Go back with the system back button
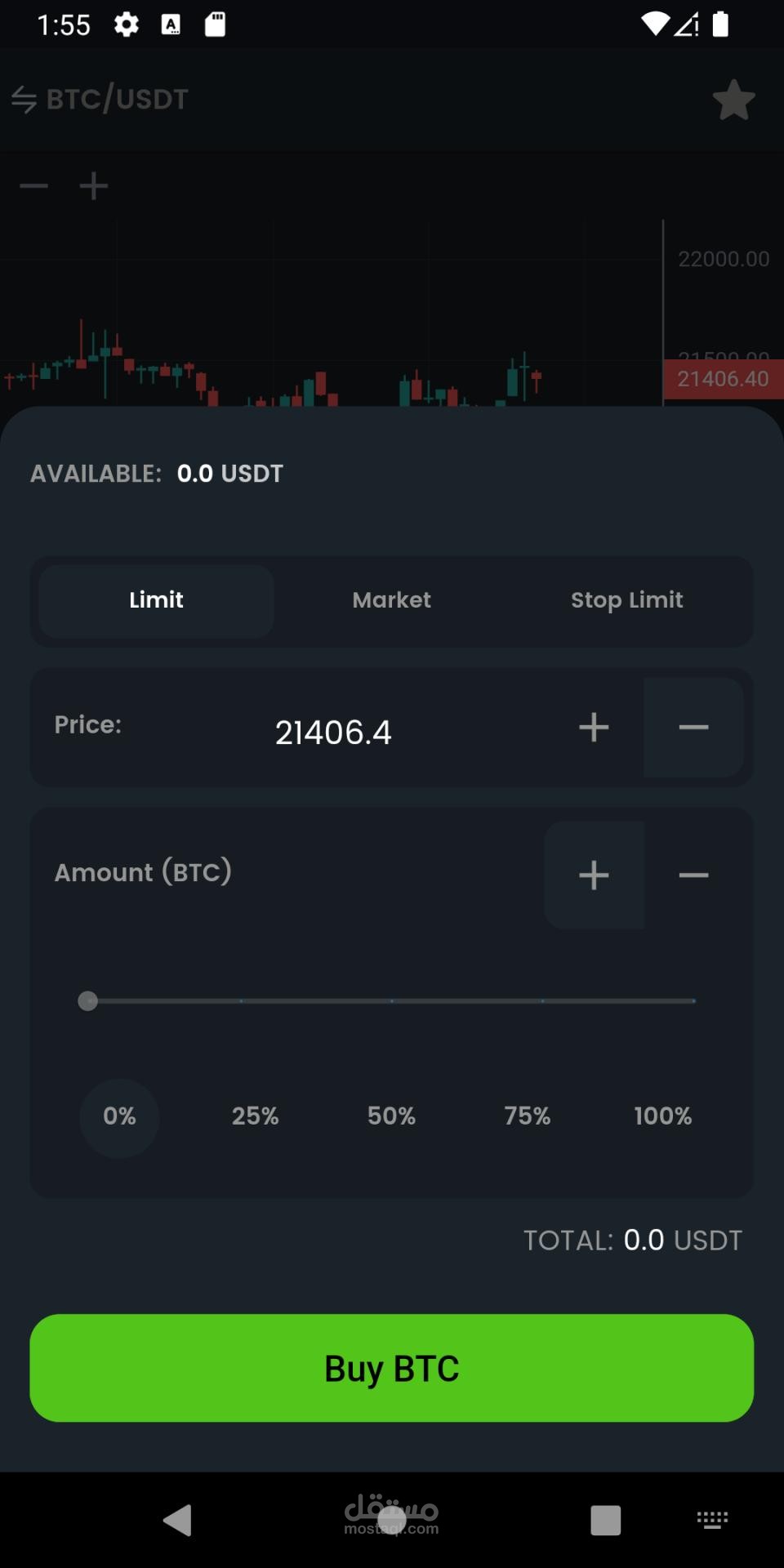Screen dimensions: 784x1568 tap(177, 1520)
